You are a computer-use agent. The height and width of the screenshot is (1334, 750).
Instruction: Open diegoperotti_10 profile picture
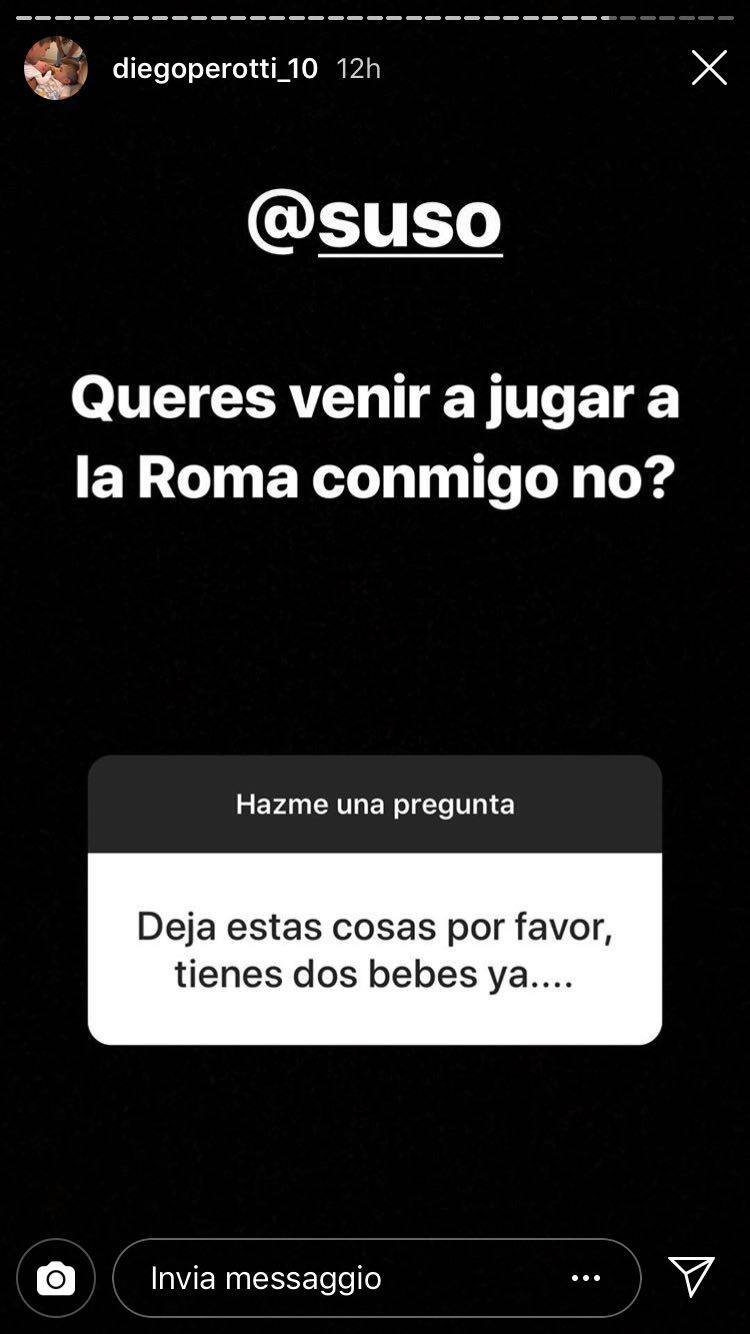click(56, 68)
